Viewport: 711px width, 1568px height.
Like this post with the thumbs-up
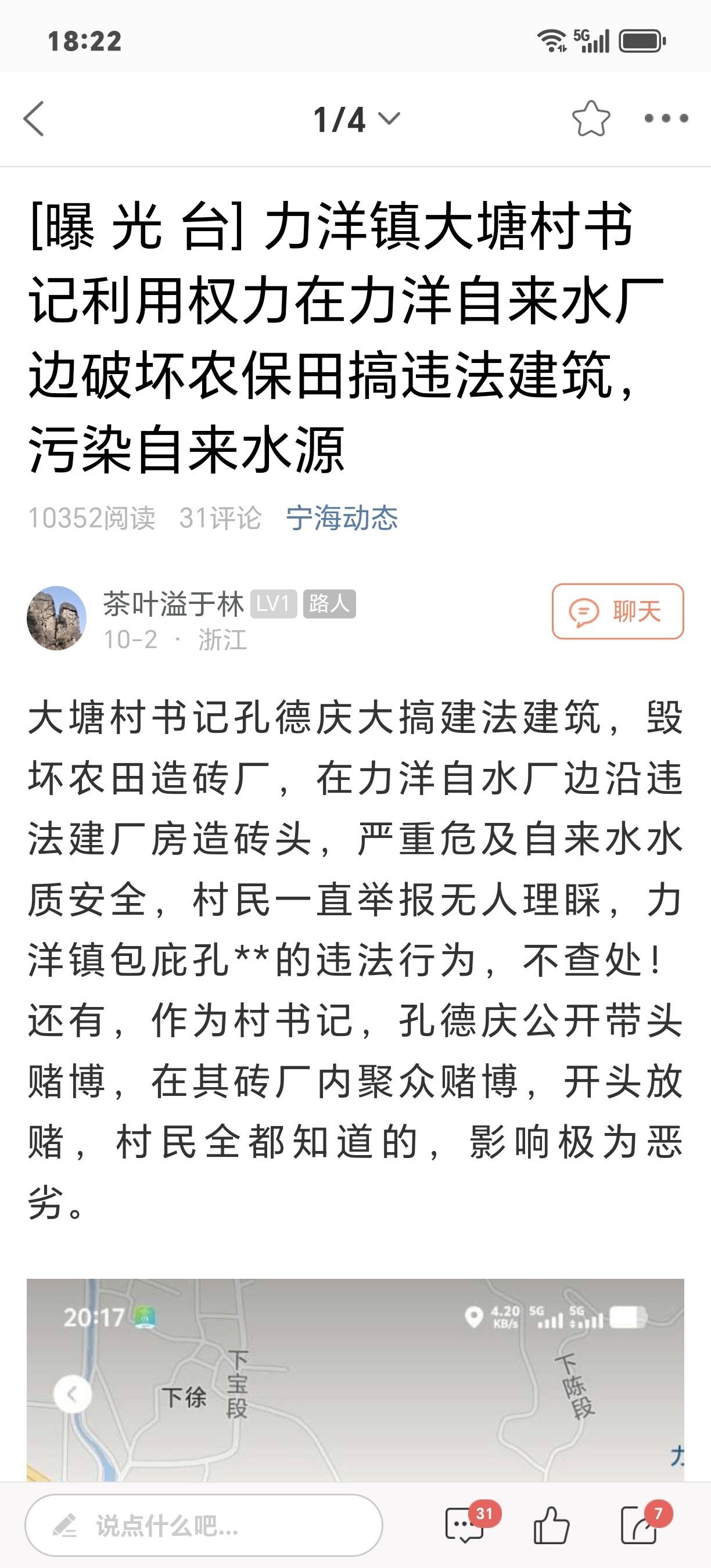tap(551, 1525)
